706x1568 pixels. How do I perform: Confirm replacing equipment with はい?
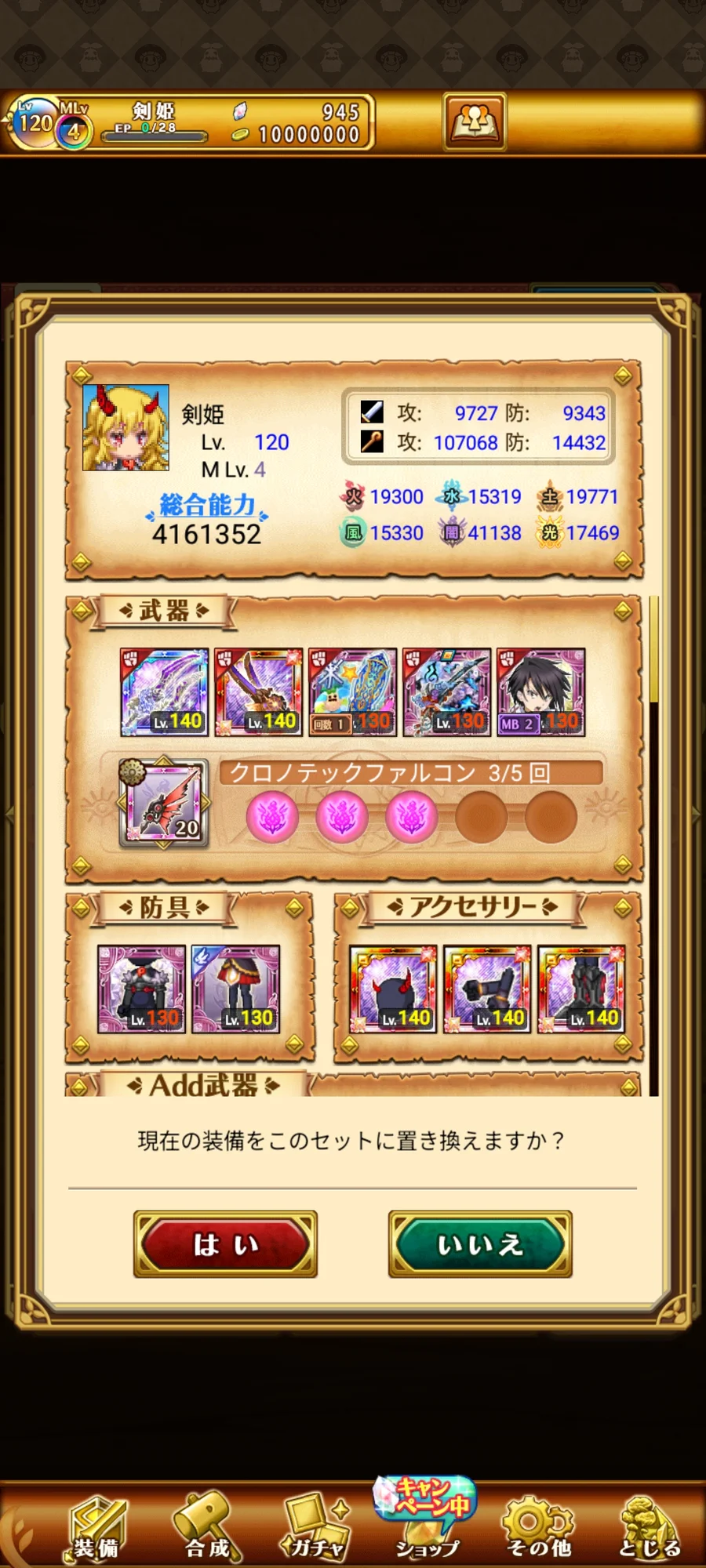[x=225, y=1244]
